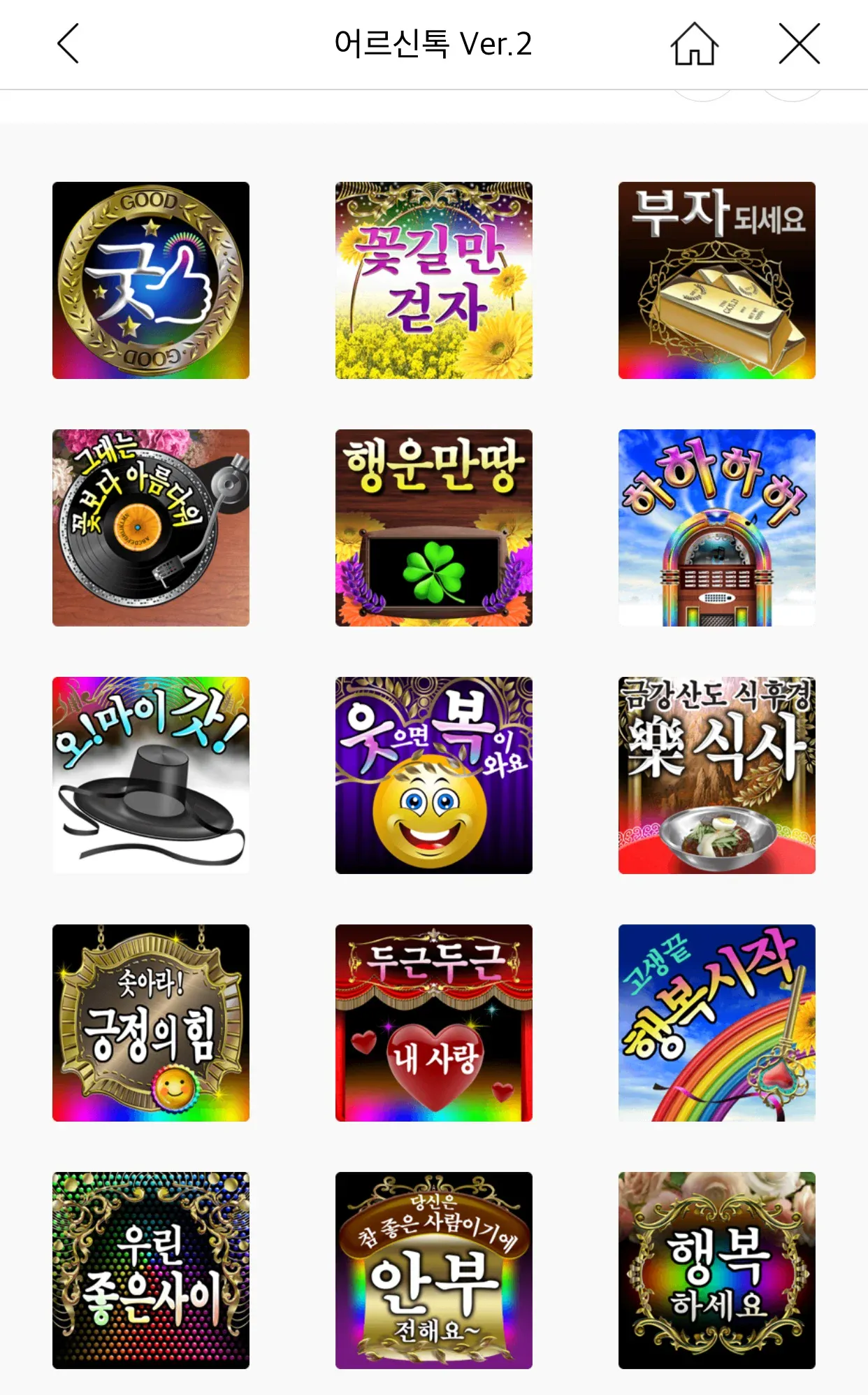868x1395 pixels.
Task: Select the 웃으면 복이 와요 smiley sticker
Action: (x=433, y=775)
